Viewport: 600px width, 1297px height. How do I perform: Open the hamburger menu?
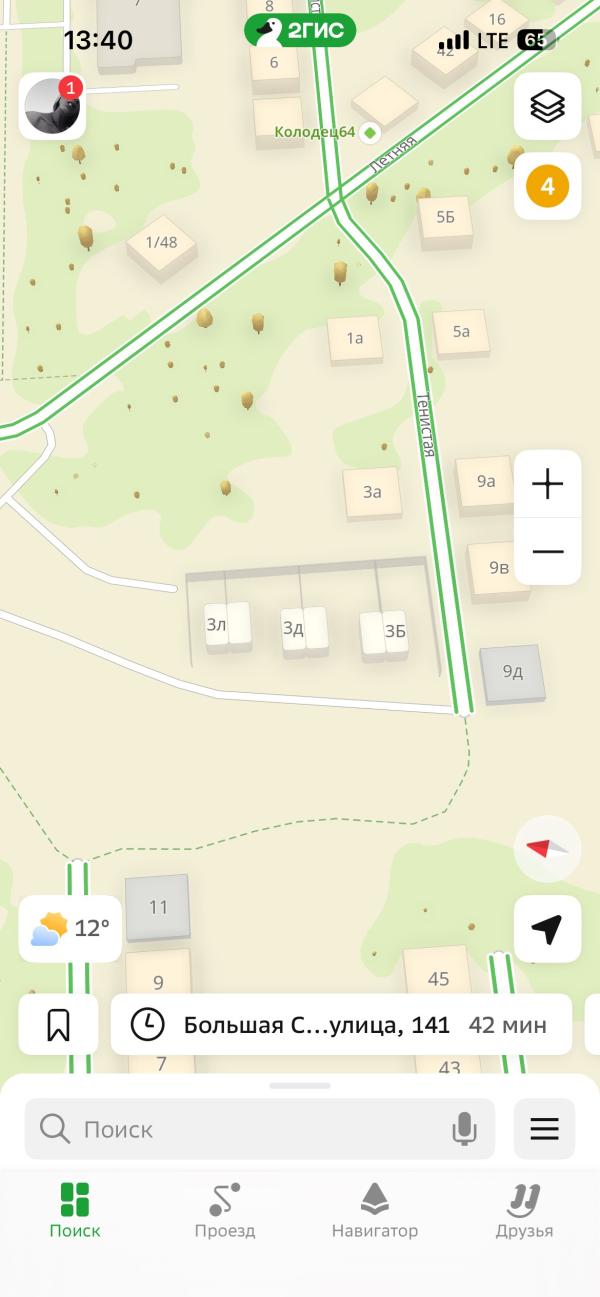pos(544,1129)
